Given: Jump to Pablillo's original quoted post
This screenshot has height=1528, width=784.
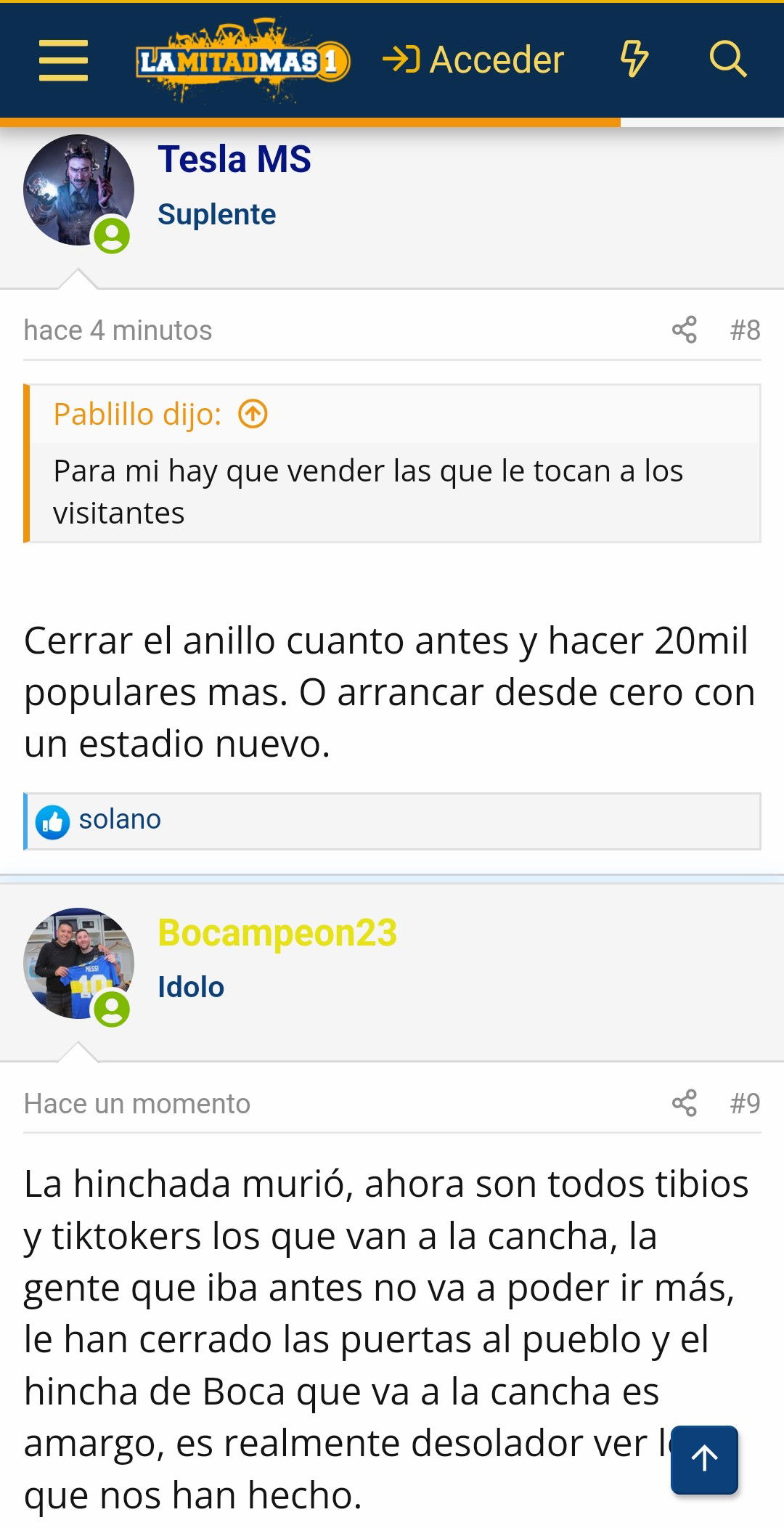Looking at the screenshot, I should click(x=253, y=415).
